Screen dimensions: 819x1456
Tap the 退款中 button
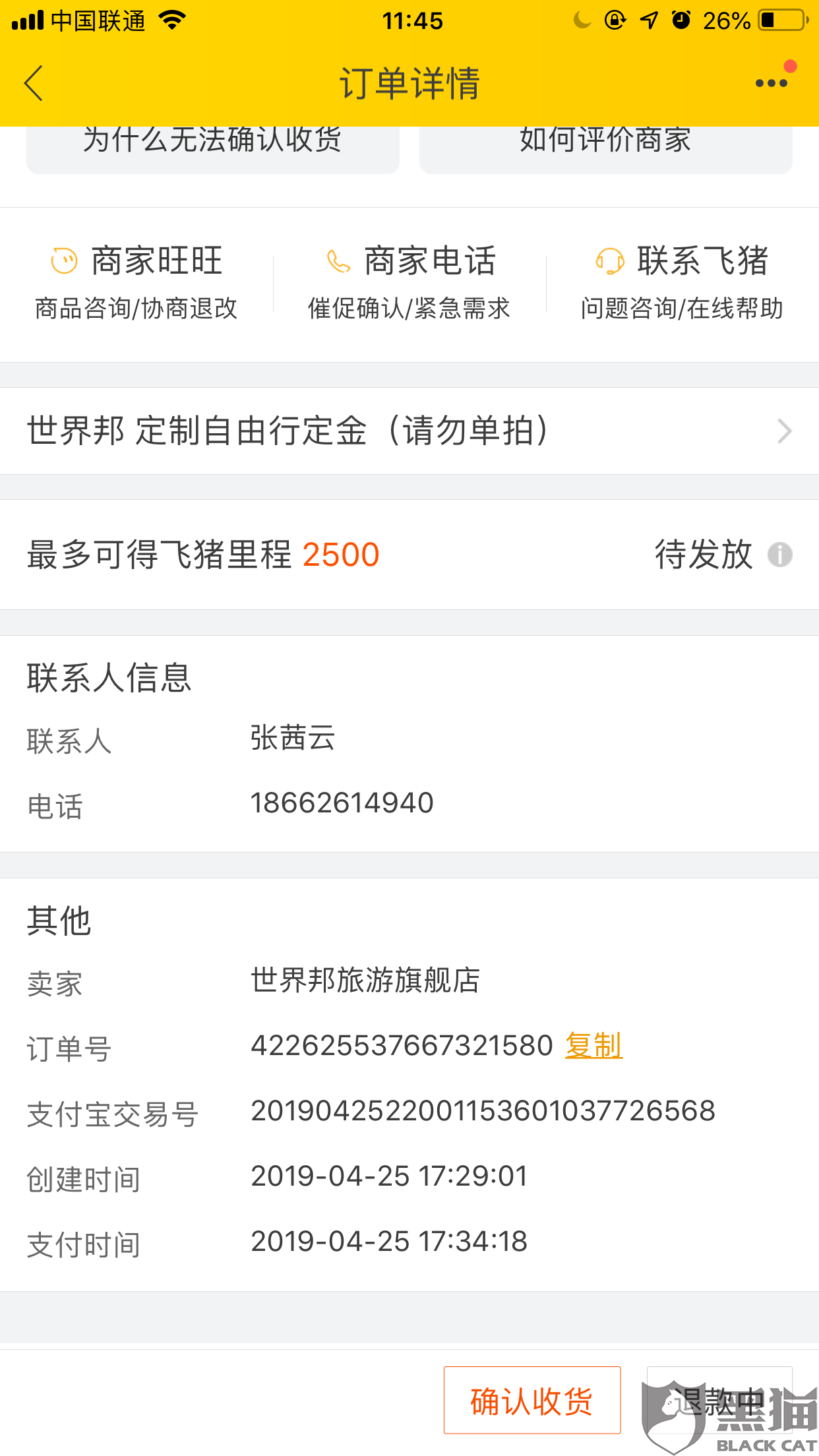[x=719, y=1401]
